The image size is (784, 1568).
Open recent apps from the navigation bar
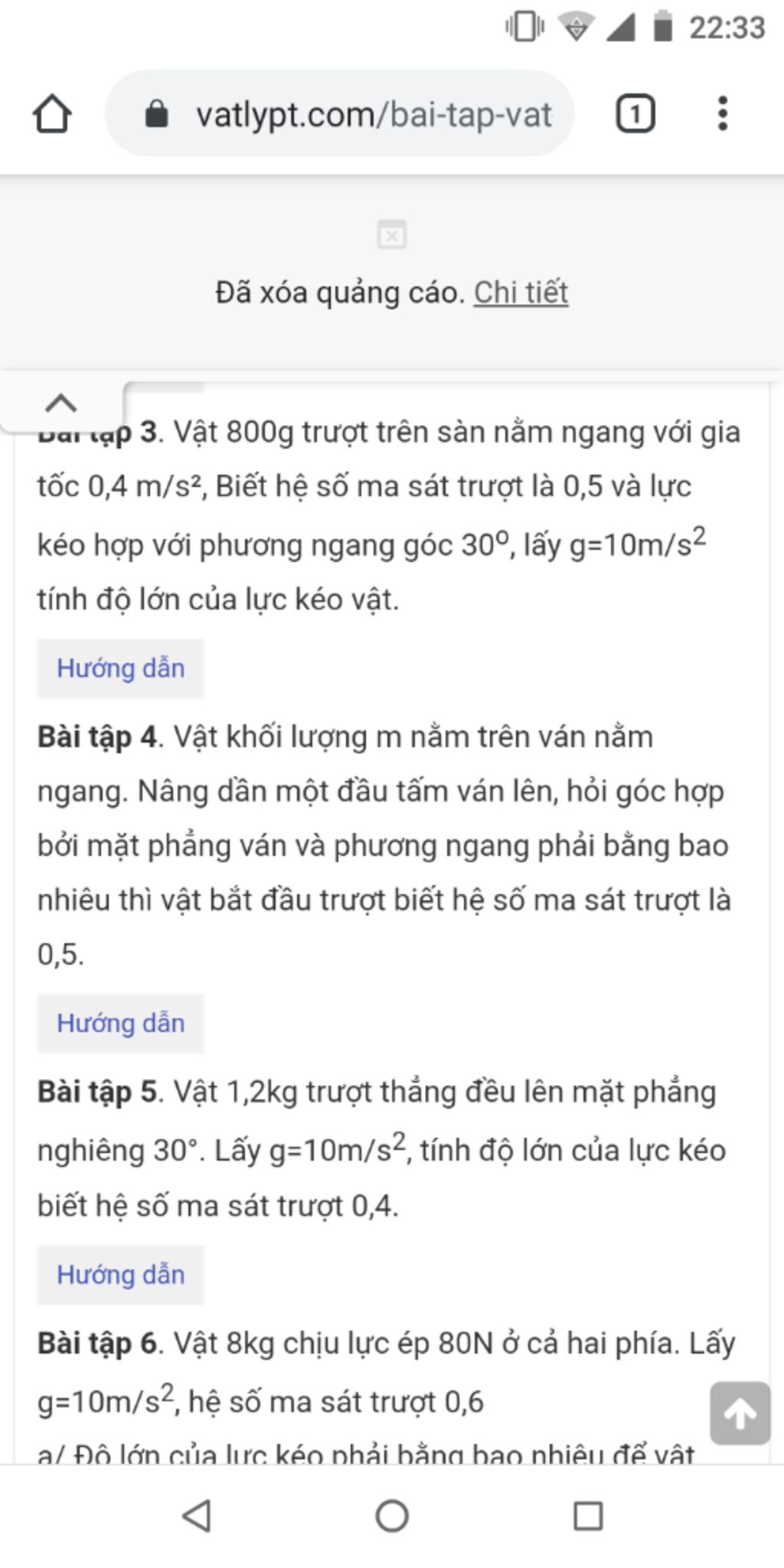click(588, 1515)
